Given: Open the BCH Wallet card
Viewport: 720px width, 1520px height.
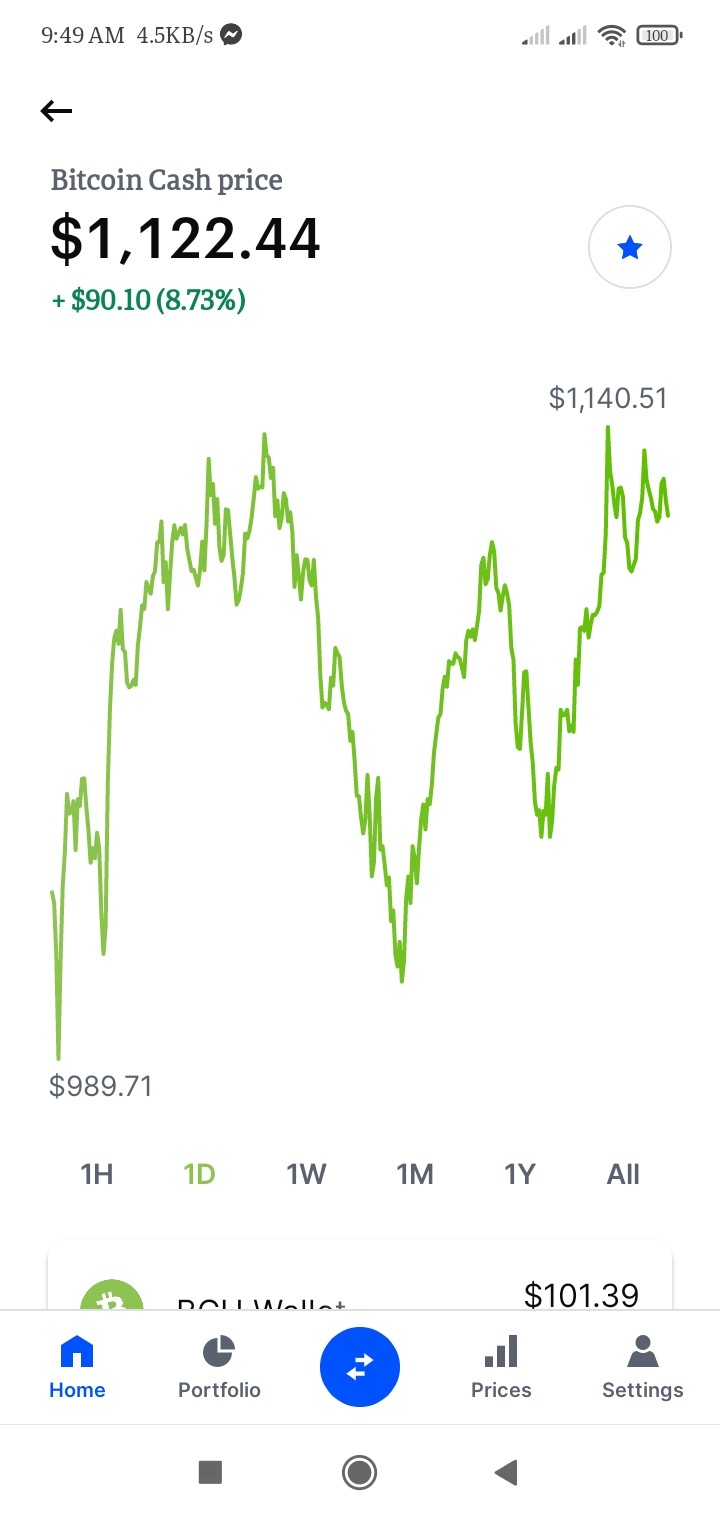Looking at the screenshot, I should tap(360, 1275).
